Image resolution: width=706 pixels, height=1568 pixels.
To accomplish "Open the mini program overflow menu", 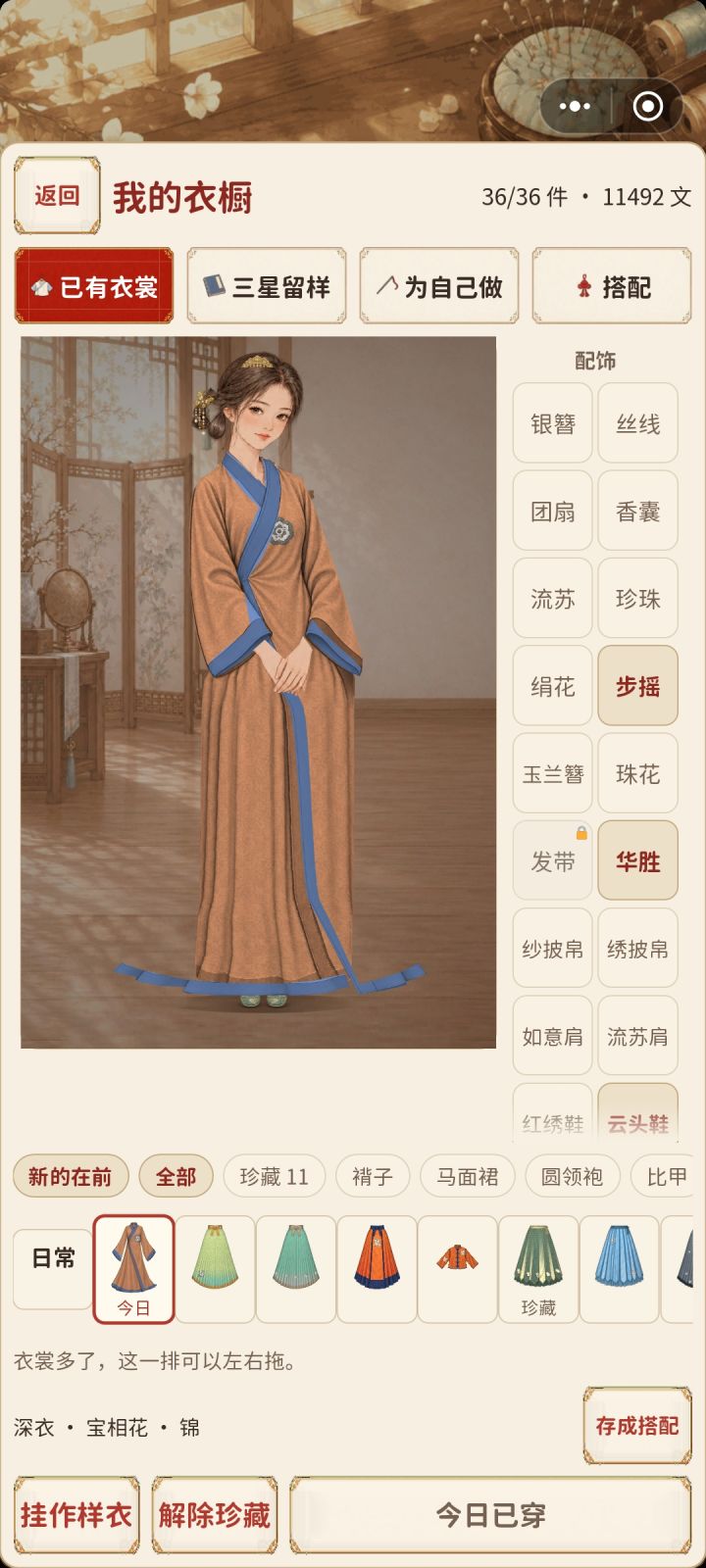I will (575, 106).
